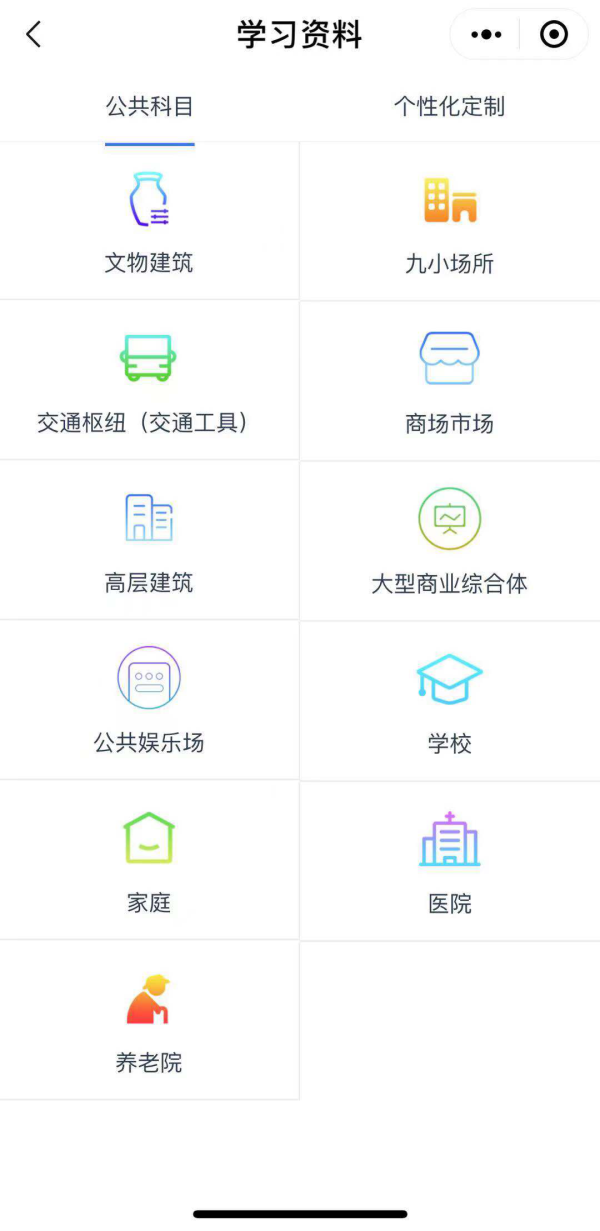Go back using the back arrow

click(x=33, y=35)
